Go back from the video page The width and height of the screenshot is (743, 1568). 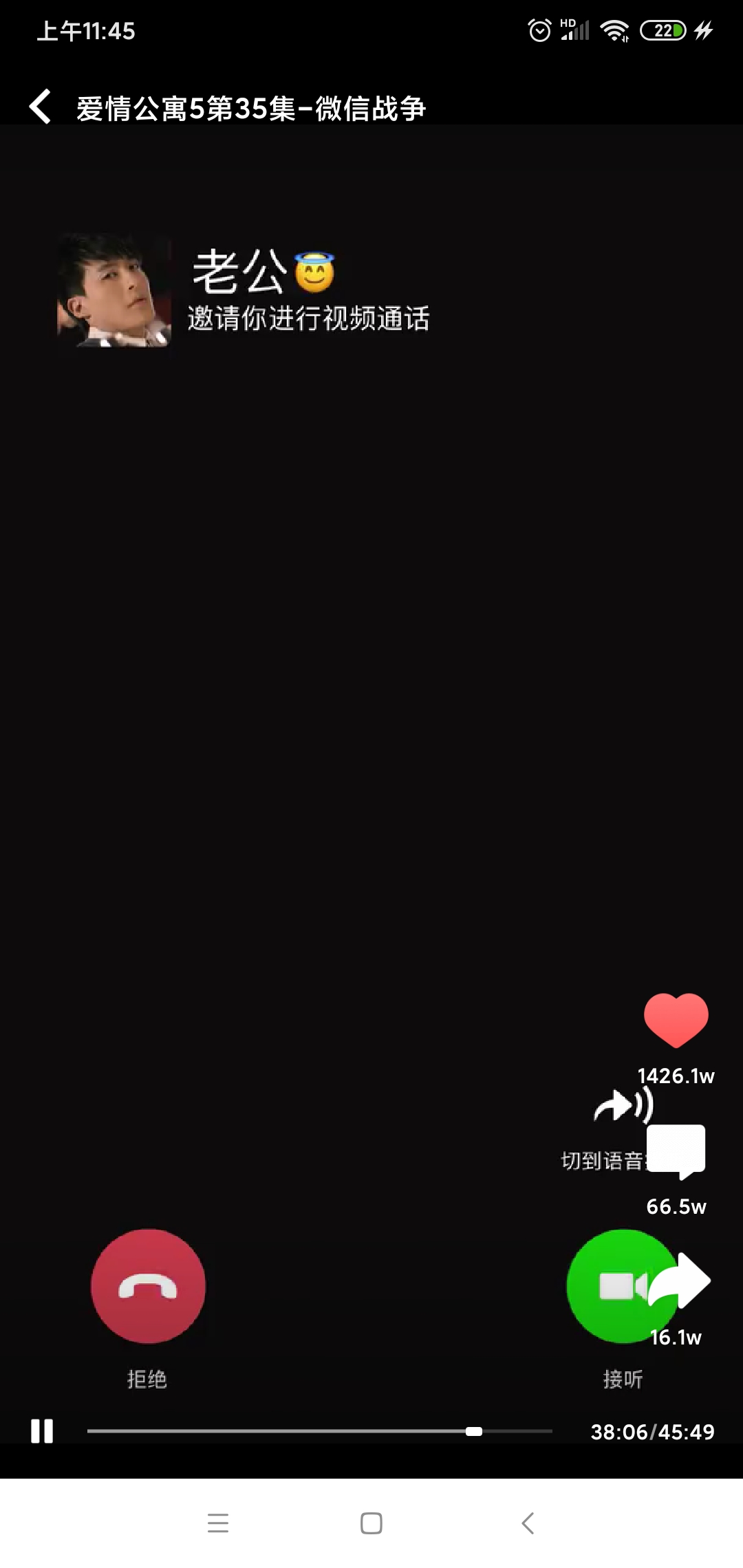41,107
